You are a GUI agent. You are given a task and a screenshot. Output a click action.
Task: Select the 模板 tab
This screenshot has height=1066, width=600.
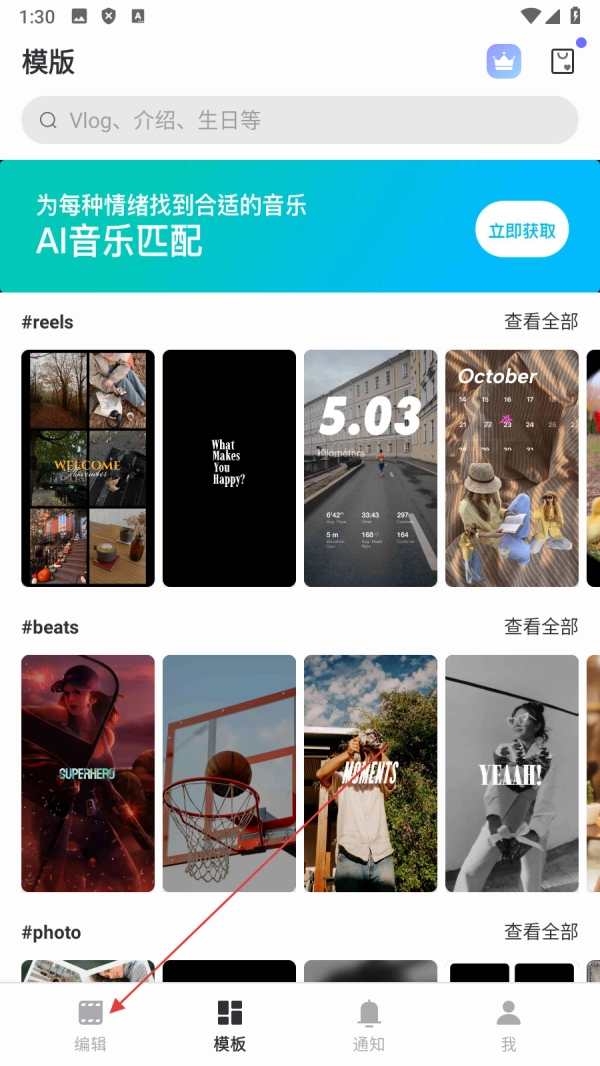[230, 1025]
